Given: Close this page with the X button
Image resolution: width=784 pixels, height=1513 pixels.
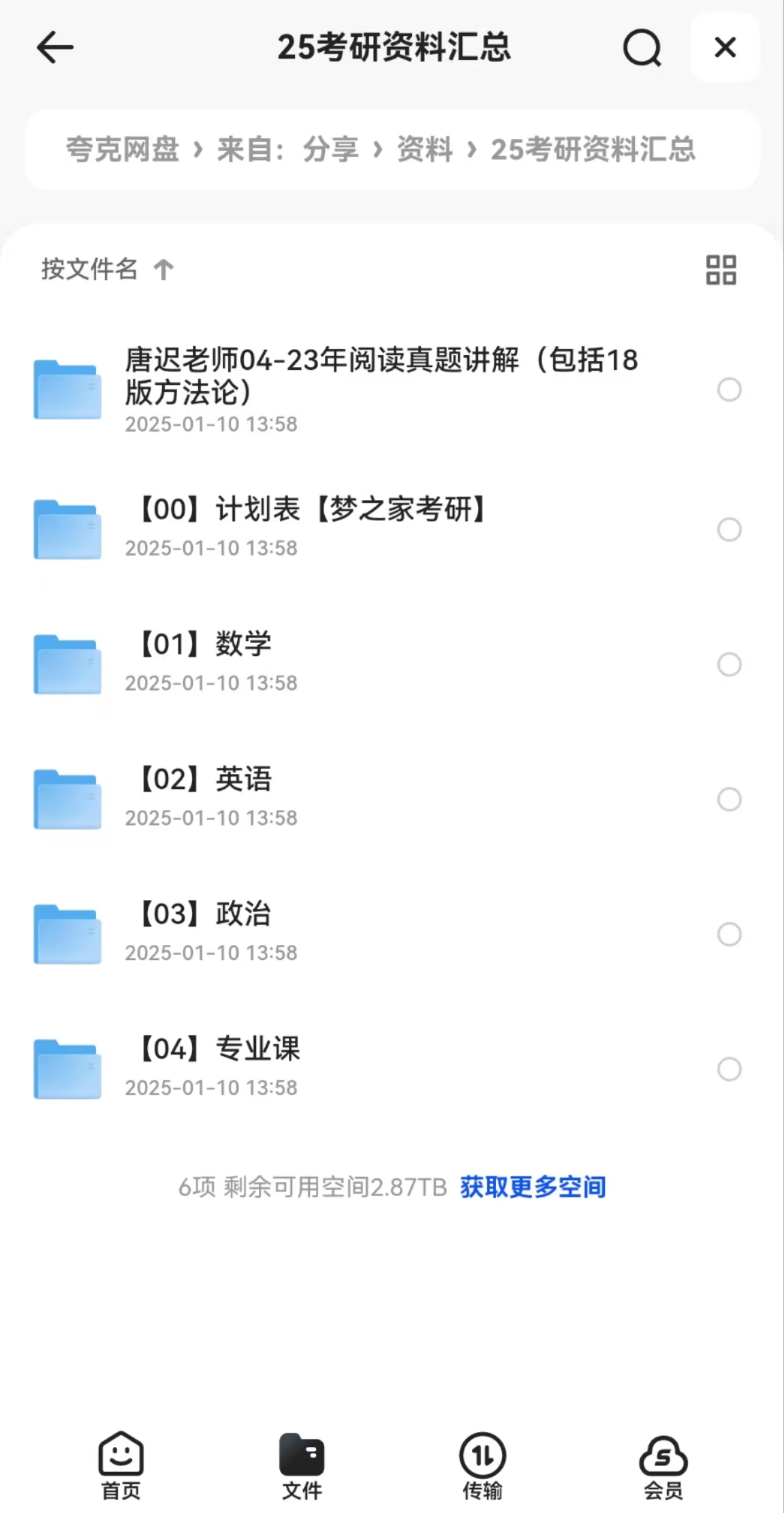Looking at the screenshot, I should pyautogui.click(x=725, y=48).
